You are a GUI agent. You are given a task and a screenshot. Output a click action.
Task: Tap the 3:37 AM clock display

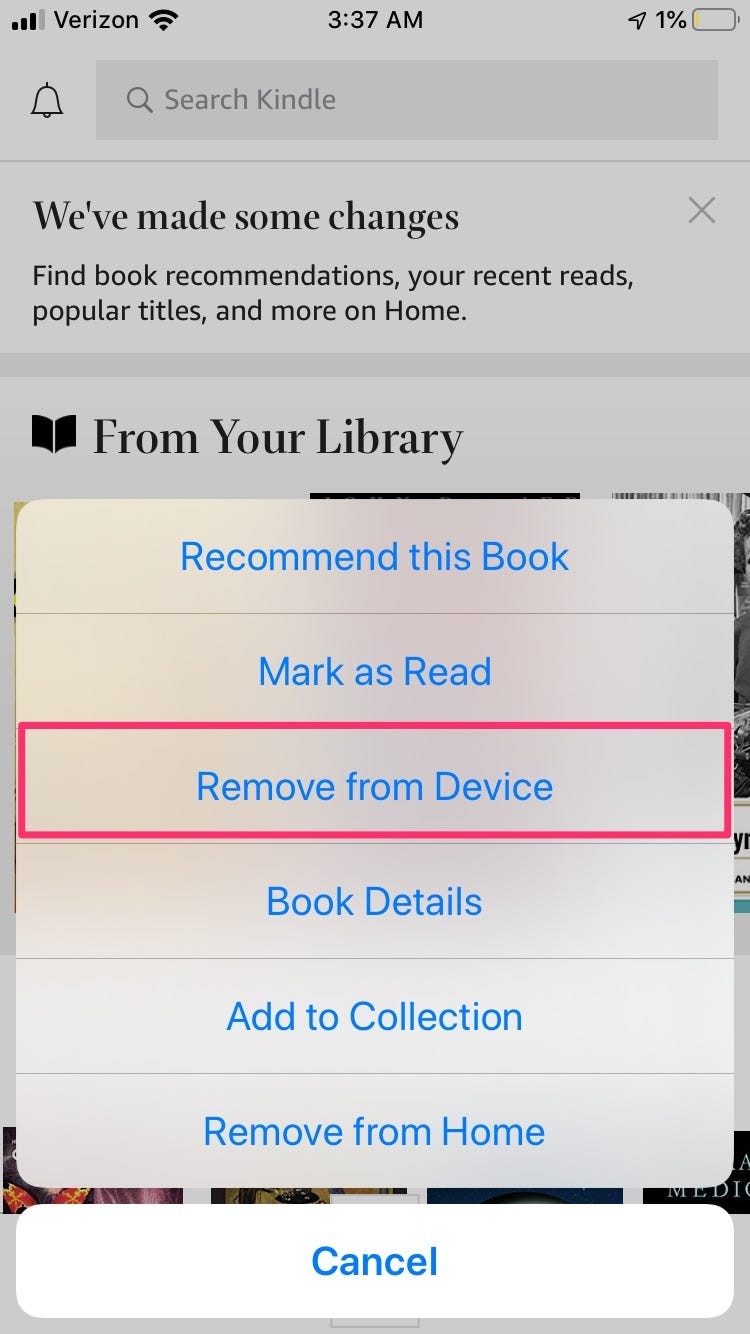[x=375, y=18]
